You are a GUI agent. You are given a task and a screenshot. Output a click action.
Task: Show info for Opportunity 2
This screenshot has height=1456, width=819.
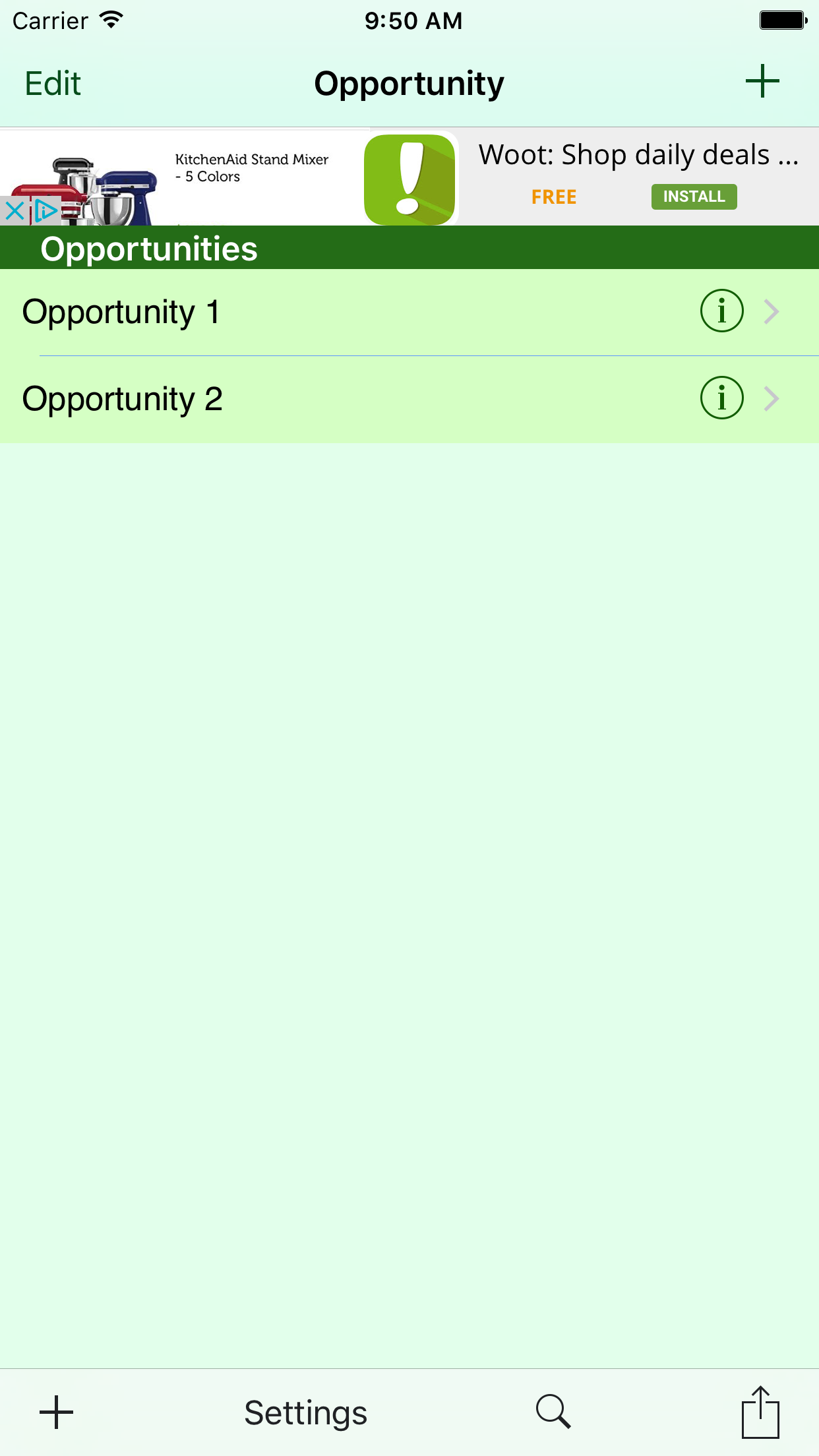point(721,398)
